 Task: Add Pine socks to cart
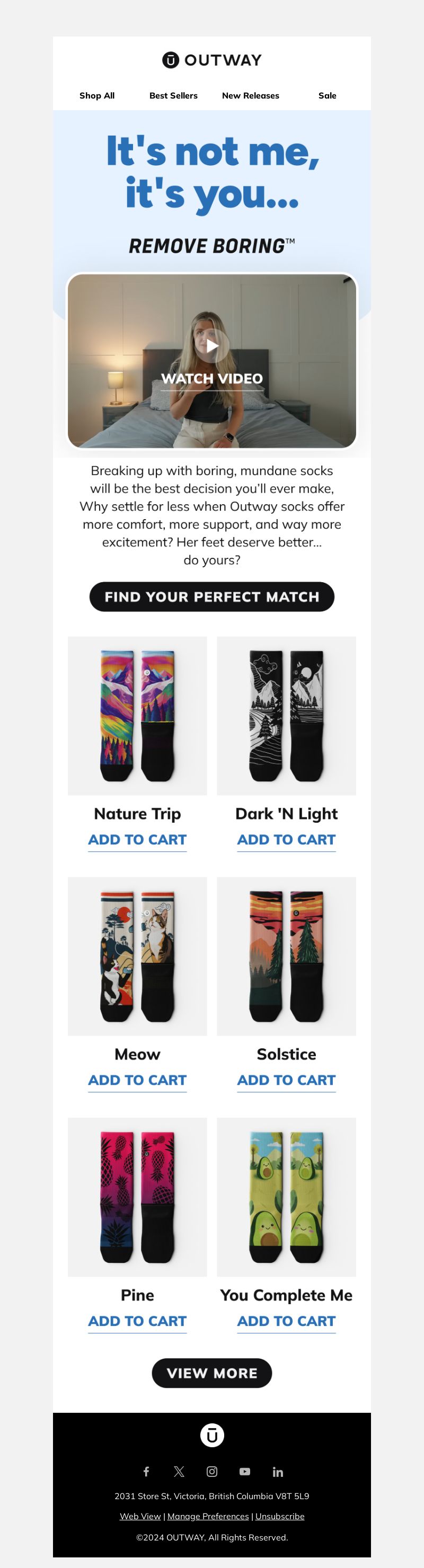[x=138, y=1321]
